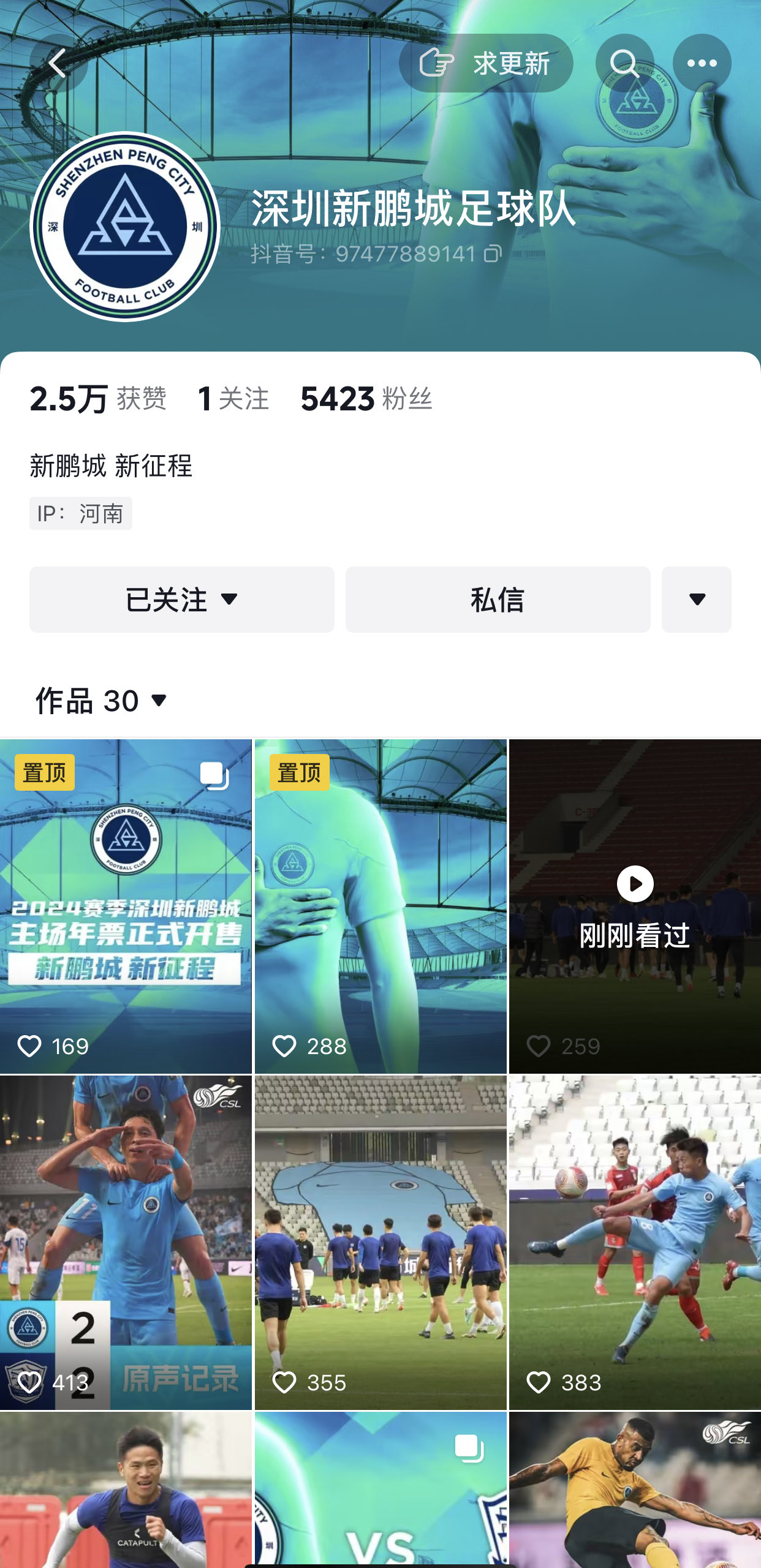The image size is (761, 1568).
Task: Open the training video with 355 likes
Action: click(x=380, y=1243)
